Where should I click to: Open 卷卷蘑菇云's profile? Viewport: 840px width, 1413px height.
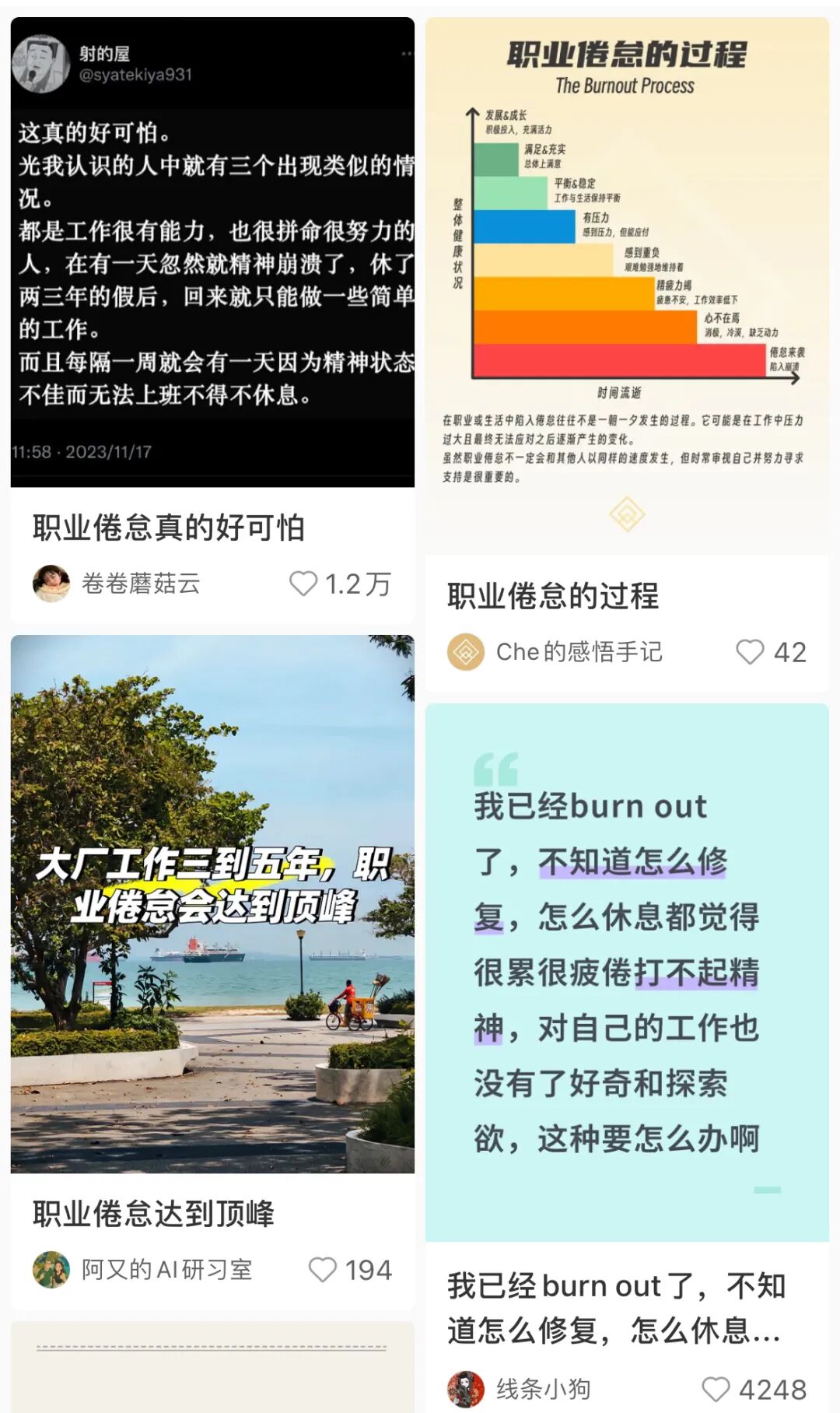coord(117,584)
